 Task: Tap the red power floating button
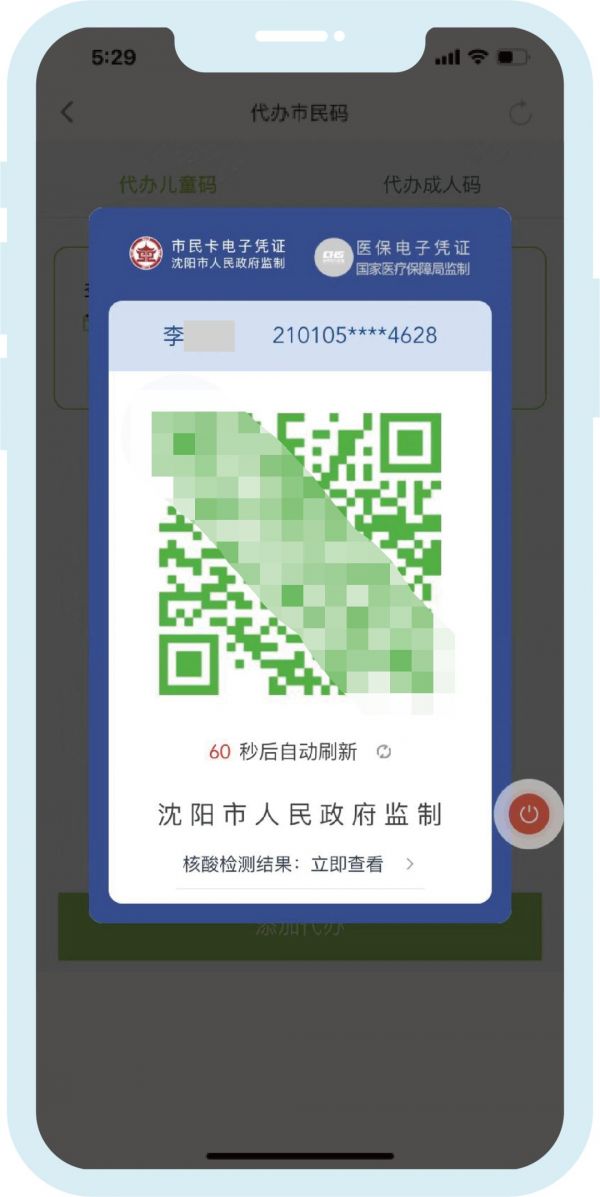click(x=529, y=814)
